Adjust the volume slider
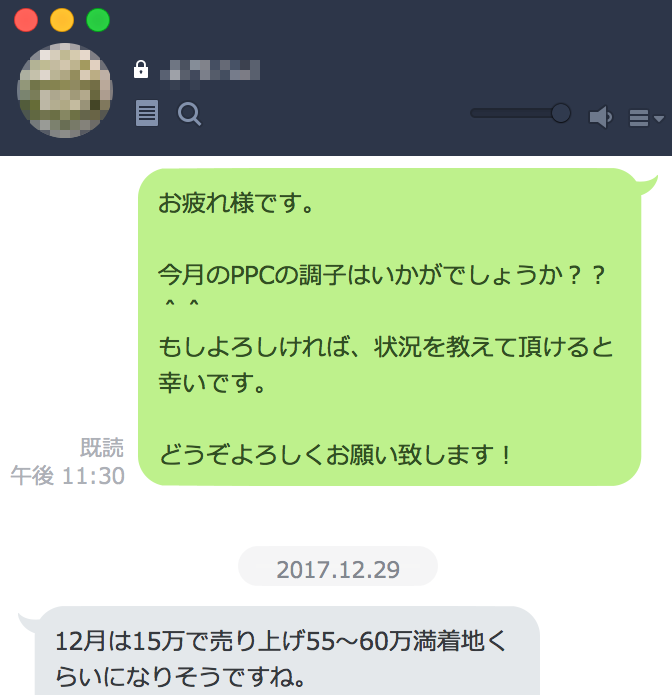The height and width of the screenshot is (695, 672). tap(560, 113)
